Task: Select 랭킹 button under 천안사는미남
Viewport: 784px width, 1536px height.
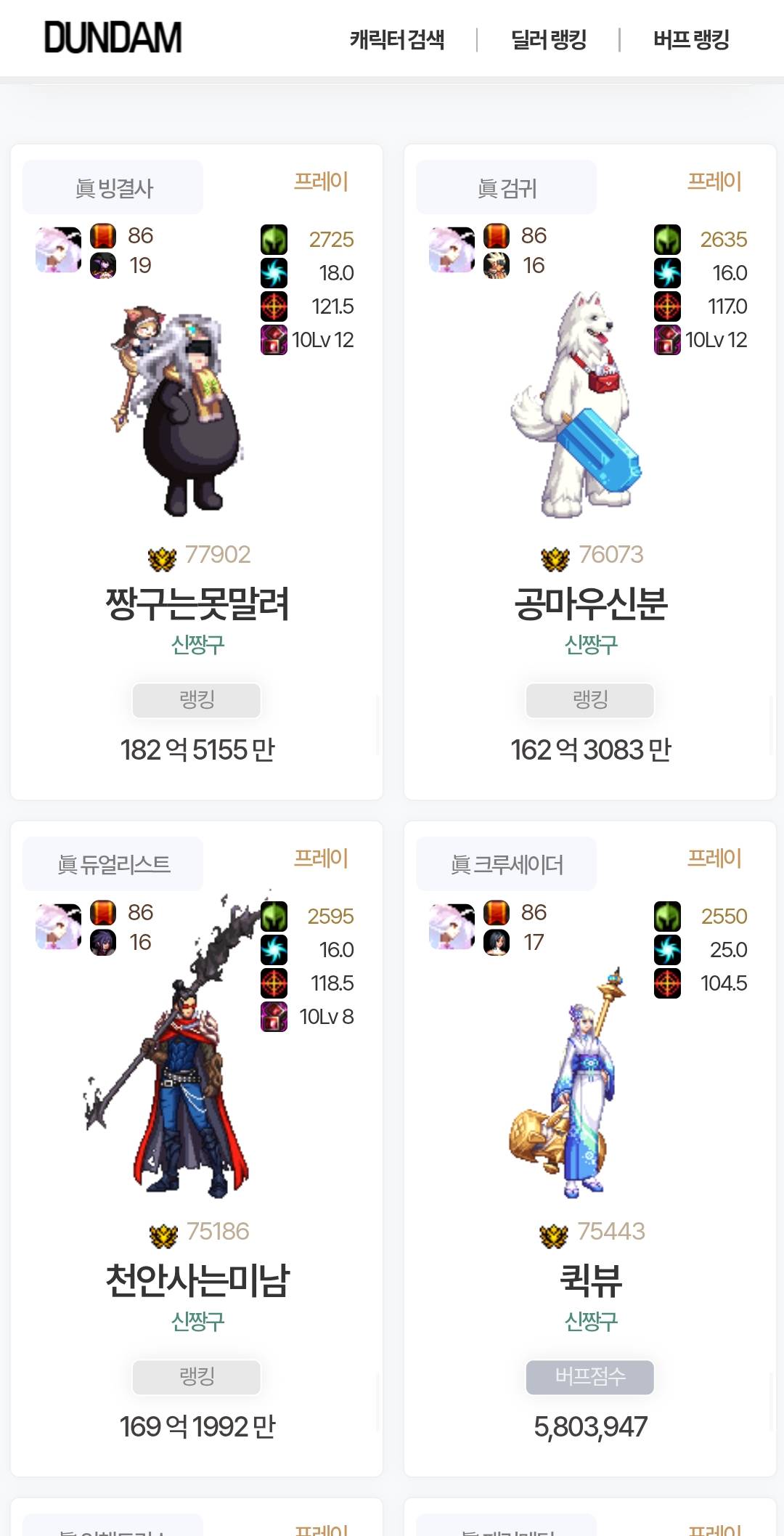Action: tap(197, 1377)
